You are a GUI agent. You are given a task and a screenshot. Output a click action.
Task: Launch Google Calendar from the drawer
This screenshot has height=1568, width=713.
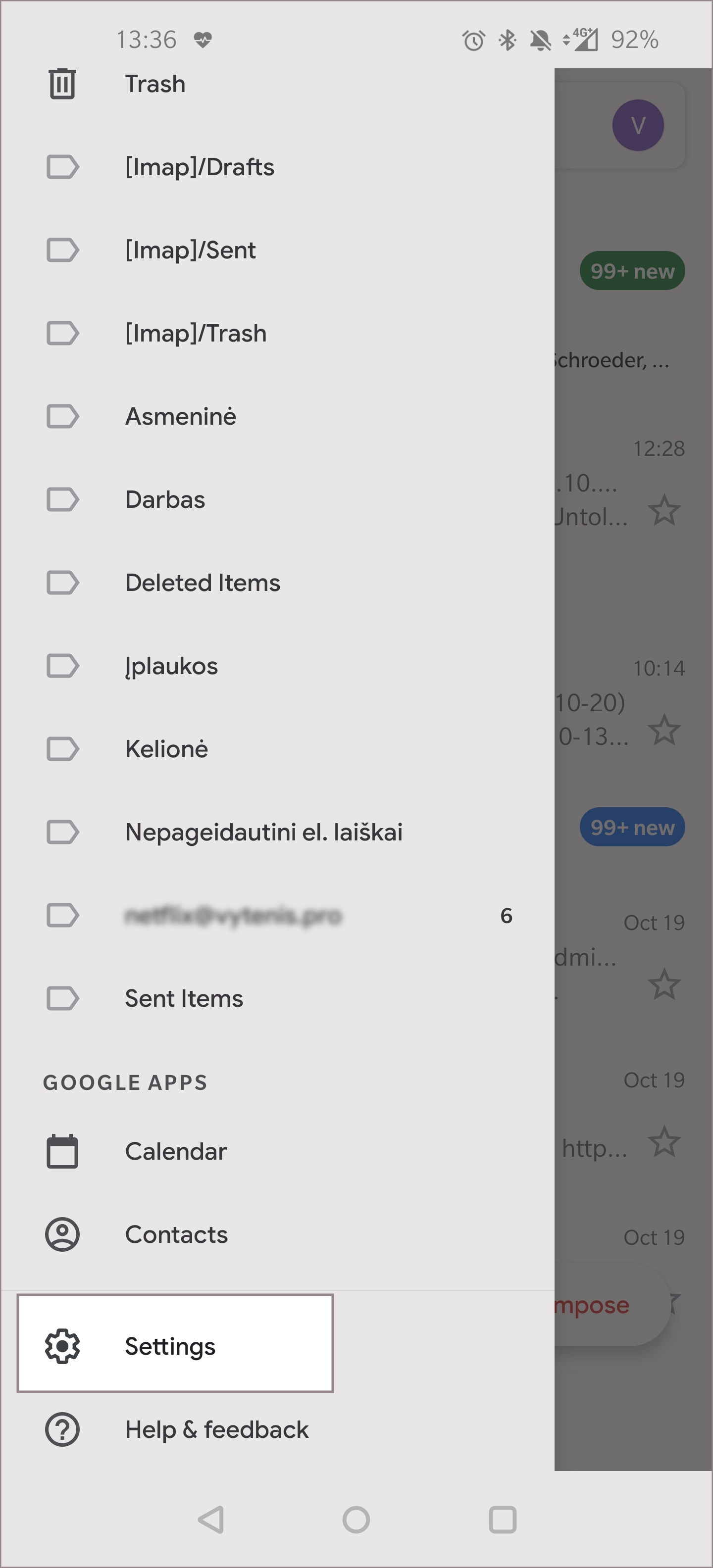175,1152
